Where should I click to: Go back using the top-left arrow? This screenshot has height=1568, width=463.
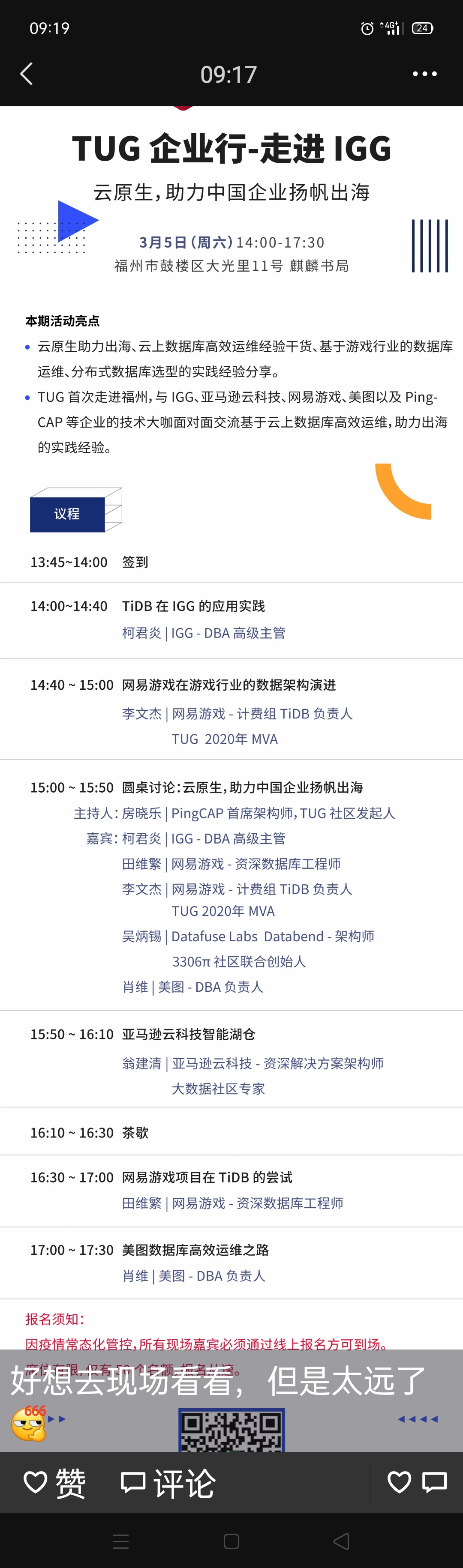click(x=26, y=74)
